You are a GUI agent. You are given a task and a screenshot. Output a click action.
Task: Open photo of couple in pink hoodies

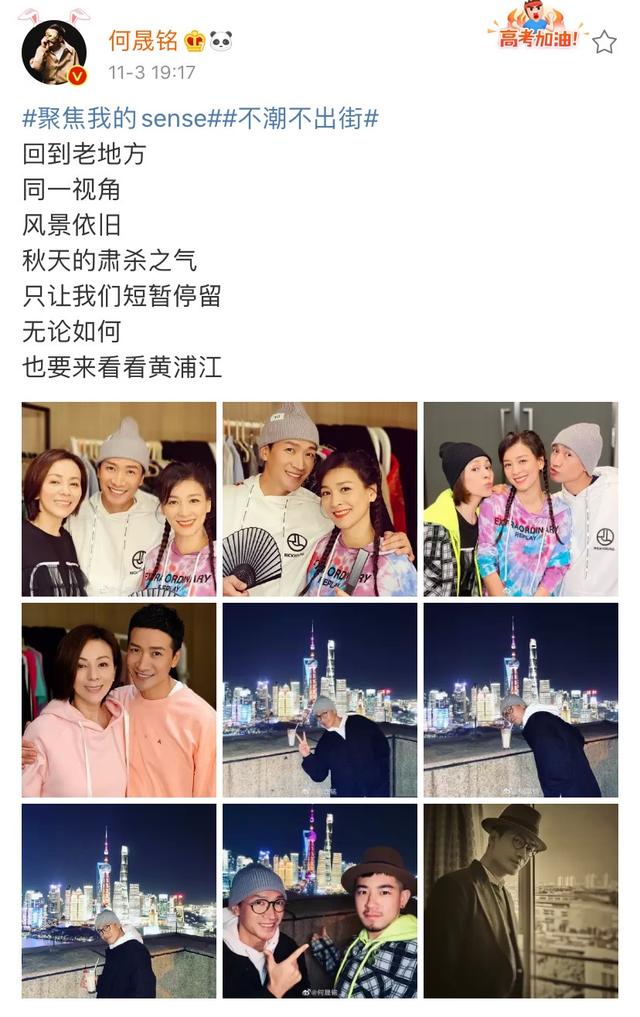(119, 699)
